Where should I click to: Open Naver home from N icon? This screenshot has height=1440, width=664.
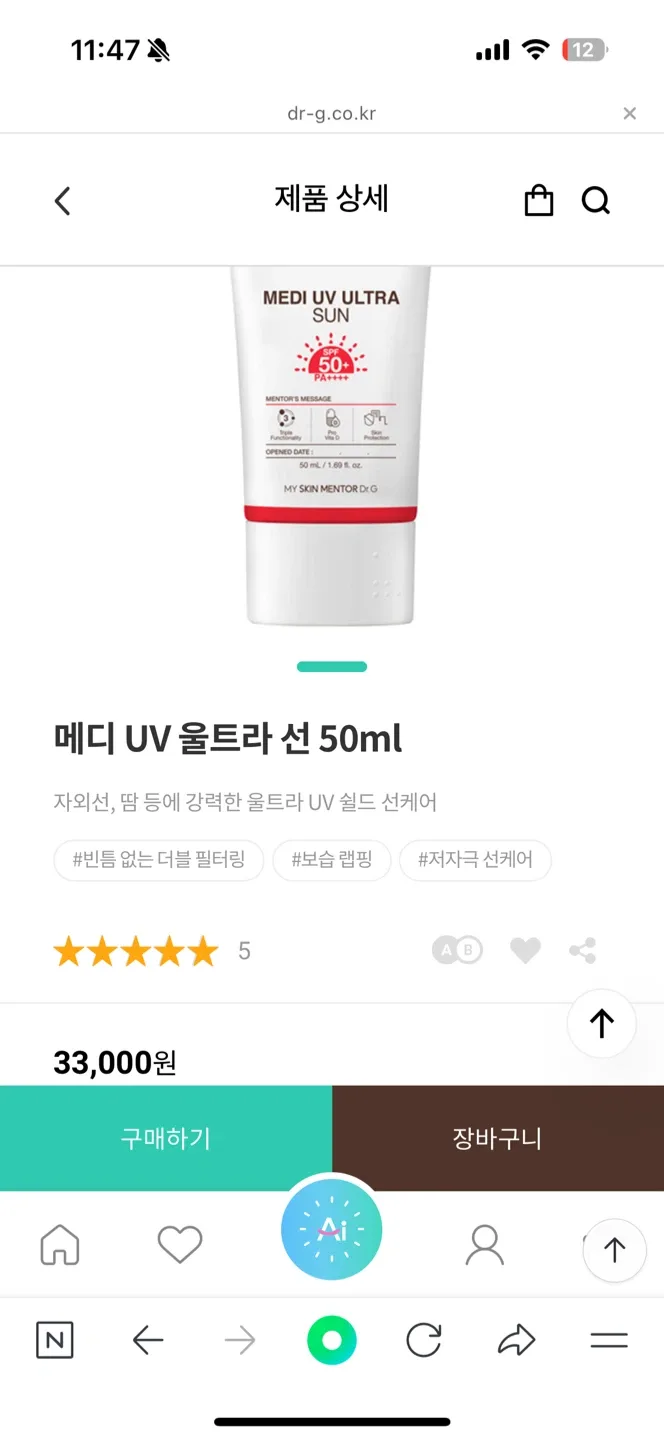point(55,1341)
